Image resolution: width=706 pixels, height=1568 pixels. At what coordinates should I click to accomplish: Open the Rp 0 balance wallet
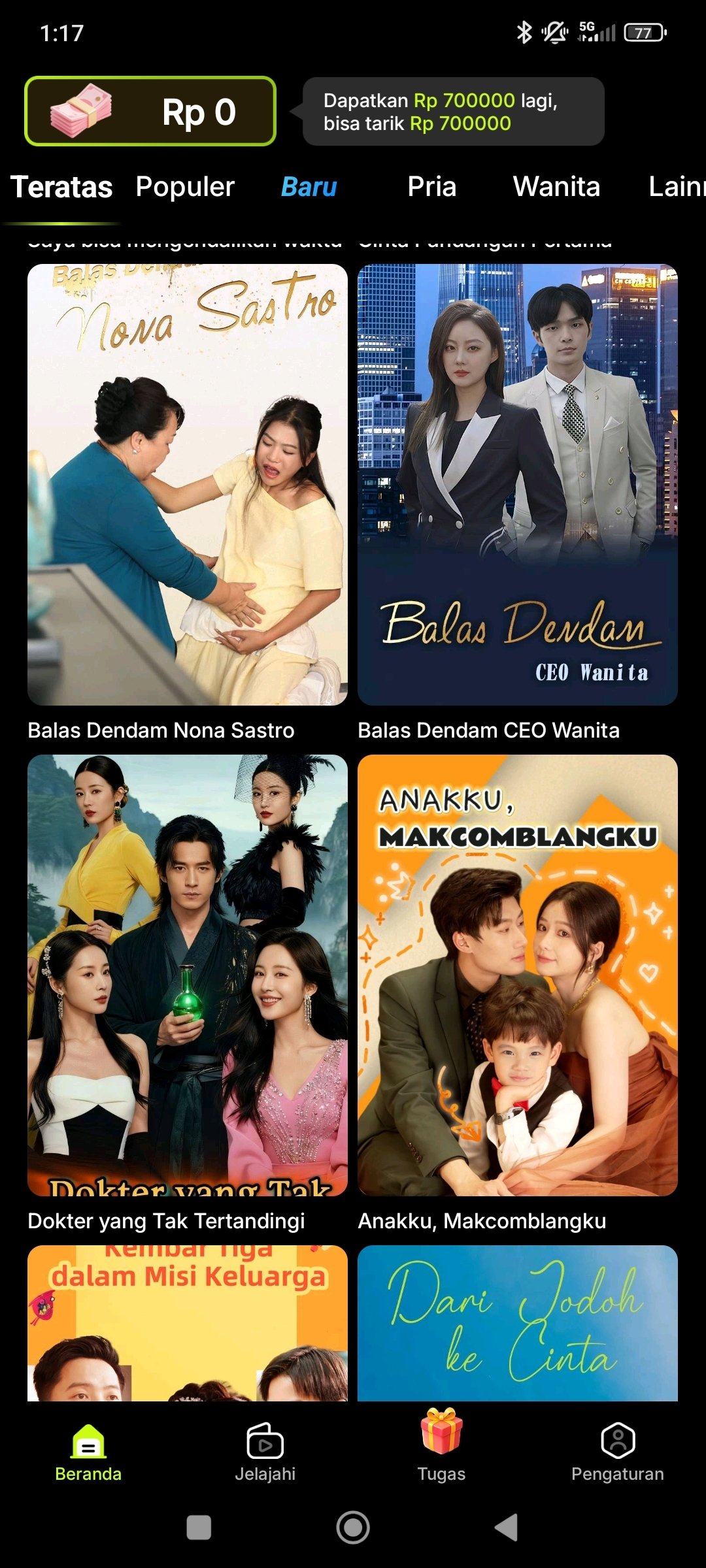click(x=150, y=111)
